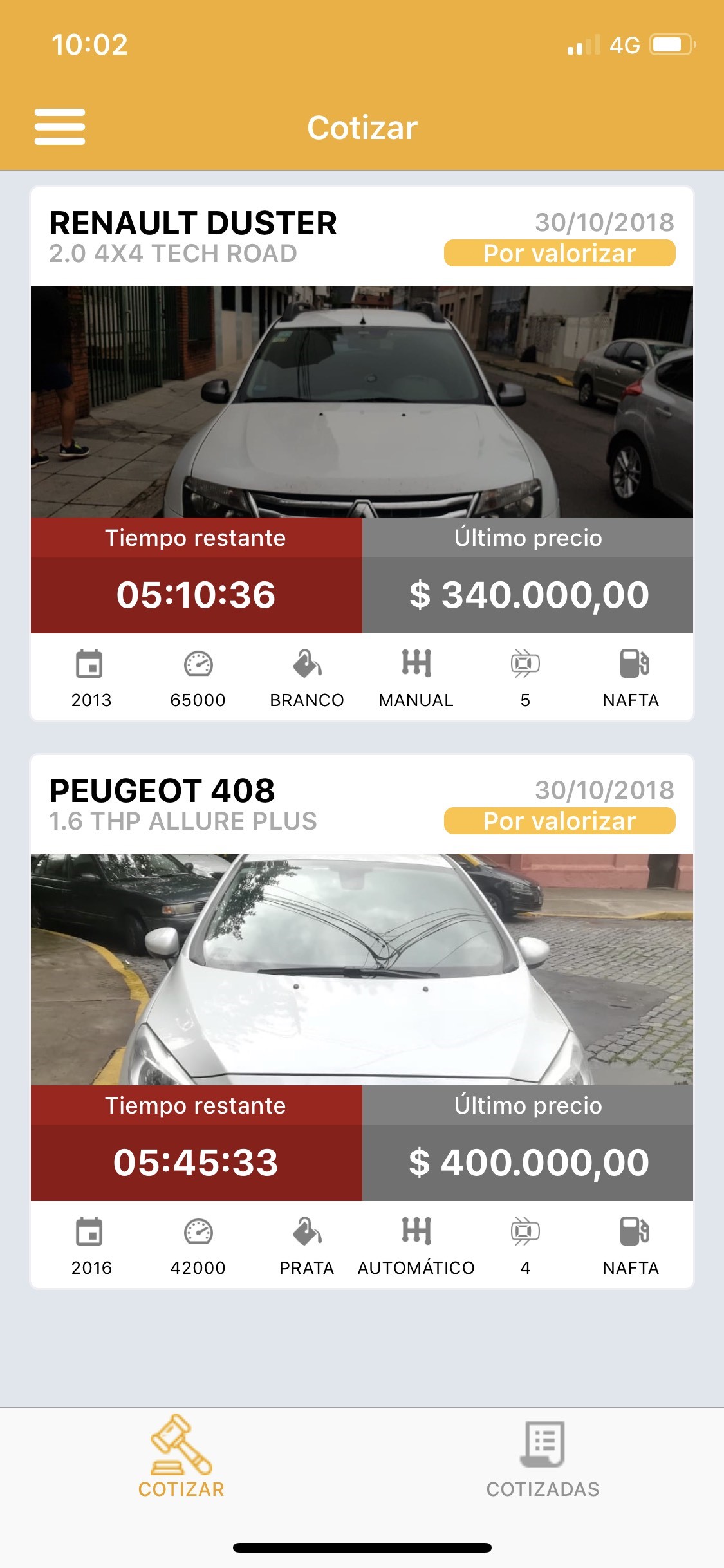Open the Renault Duster listing
724x1568 pixels.
click(x=362, y=400)
